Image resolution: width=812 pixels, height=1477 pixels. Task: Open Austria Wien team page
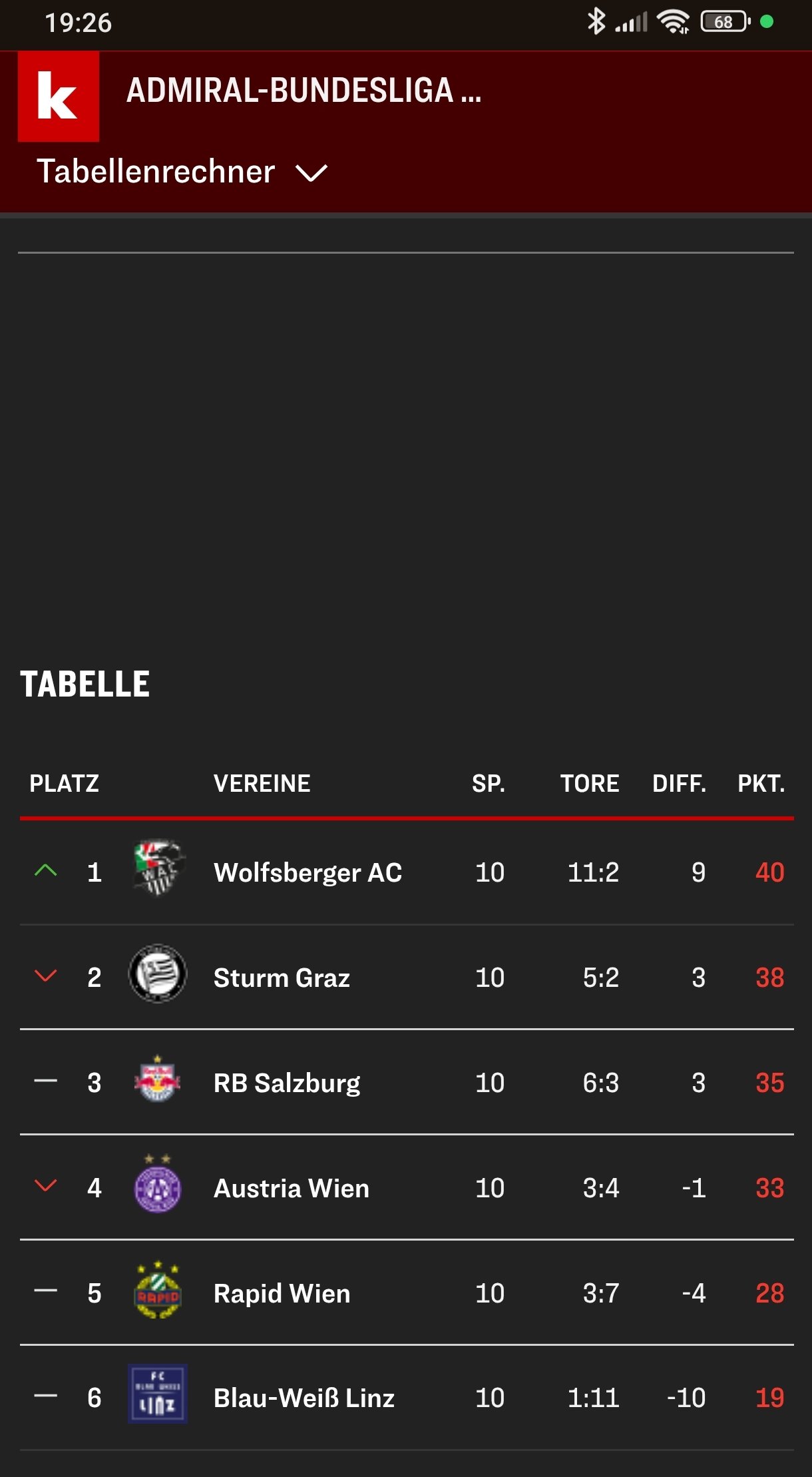click(291, 1188)
